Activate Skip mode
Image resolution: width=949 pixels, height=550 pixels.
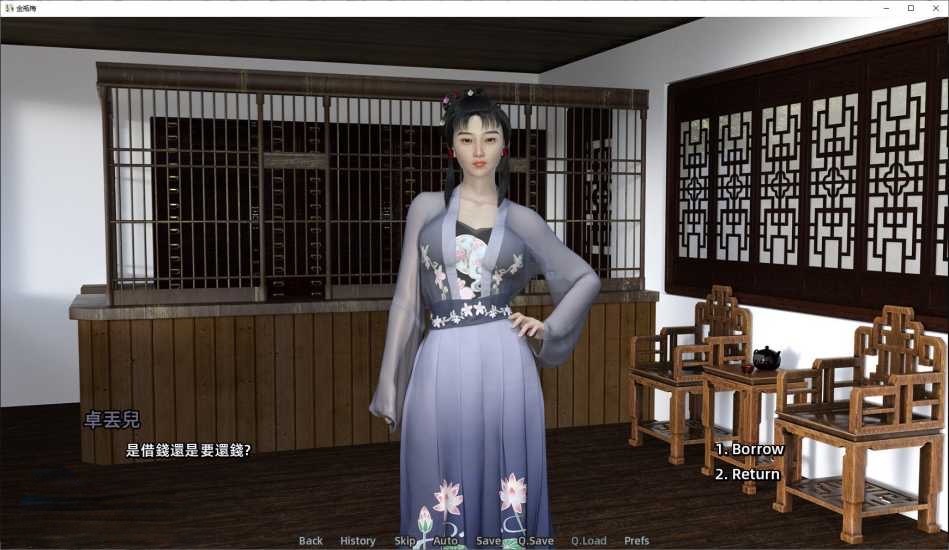(x=404, y=541)
